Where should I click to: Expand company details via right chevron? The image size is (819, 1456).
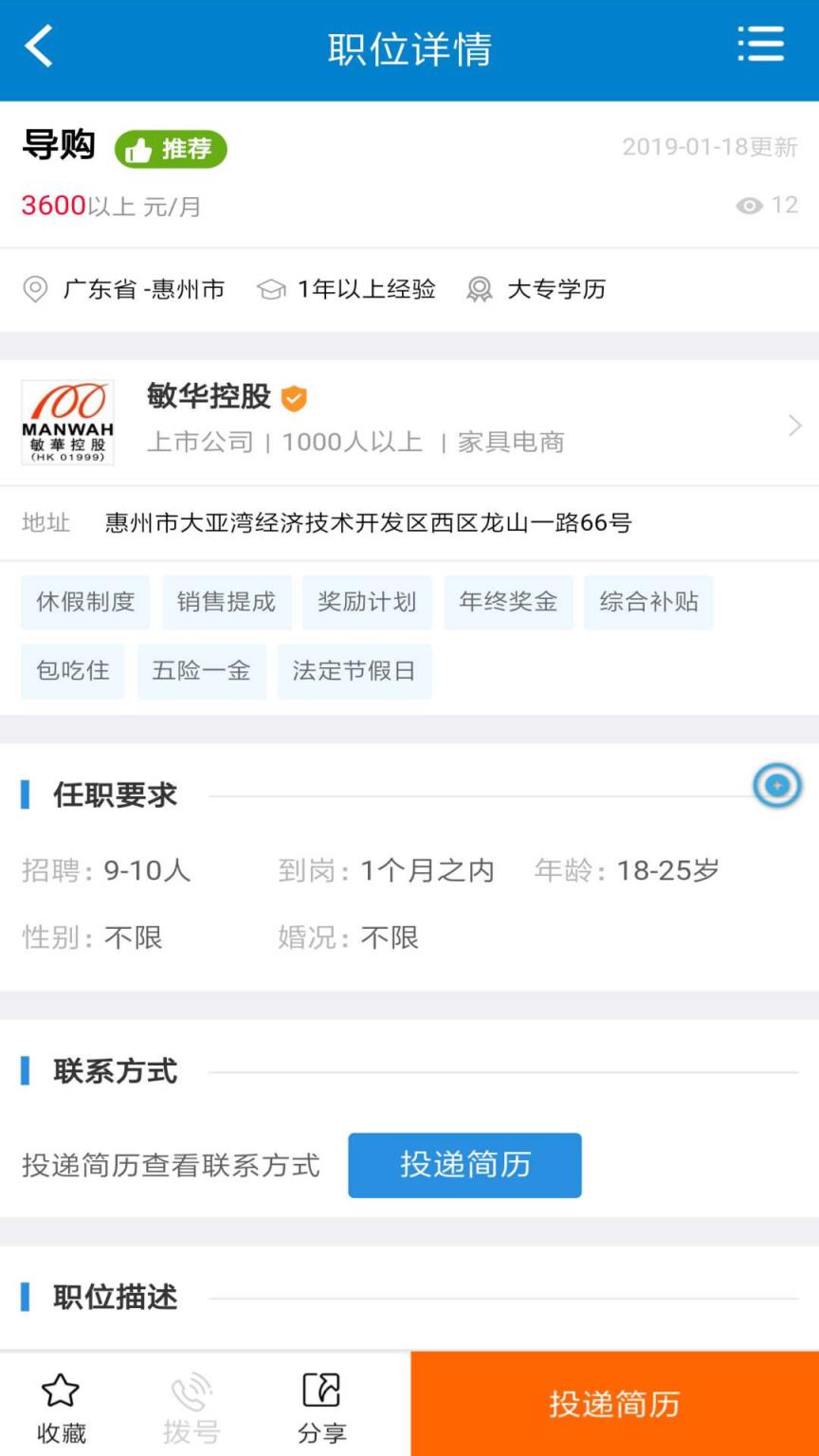(794, 425)
